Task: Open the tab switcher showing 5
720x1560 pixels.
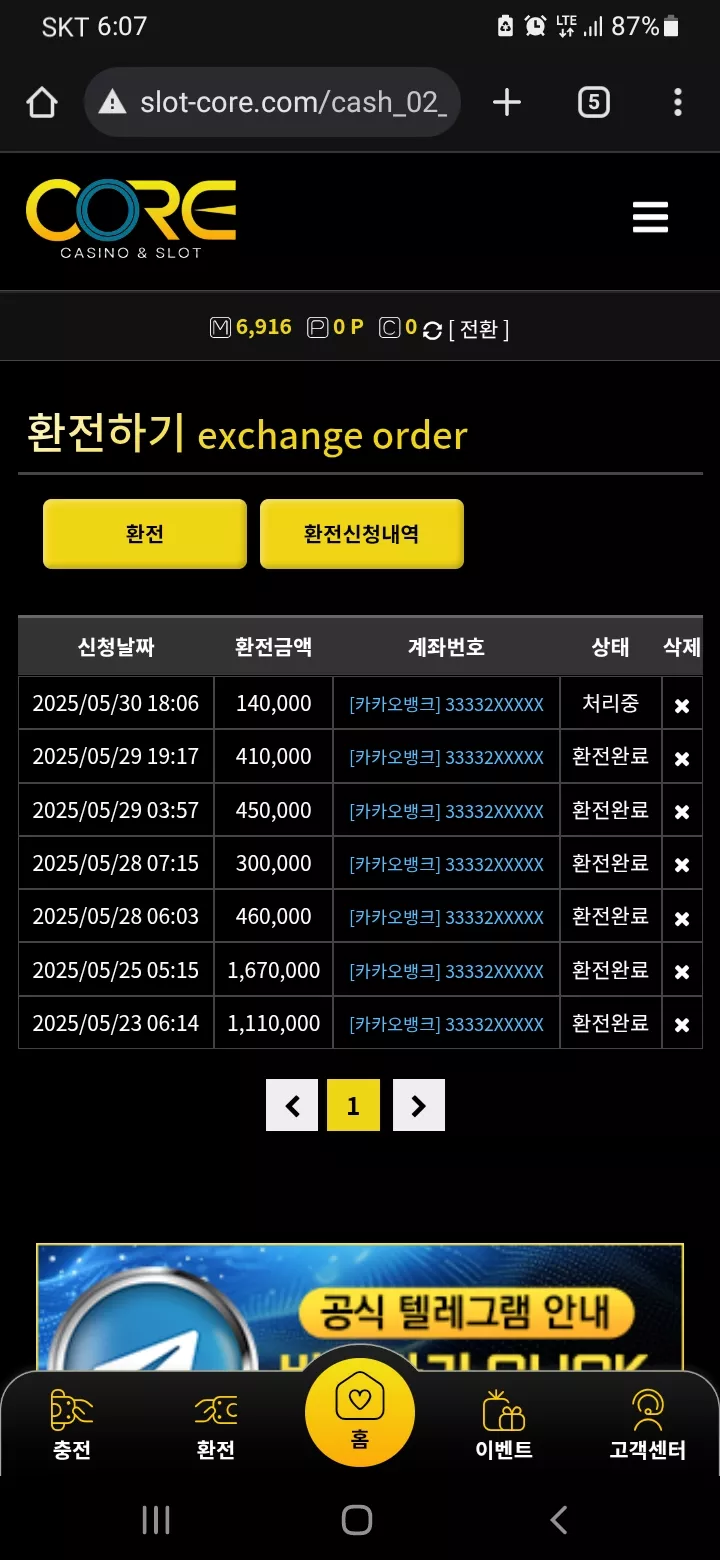Action: pyautogui.click(x=594, y=102)
